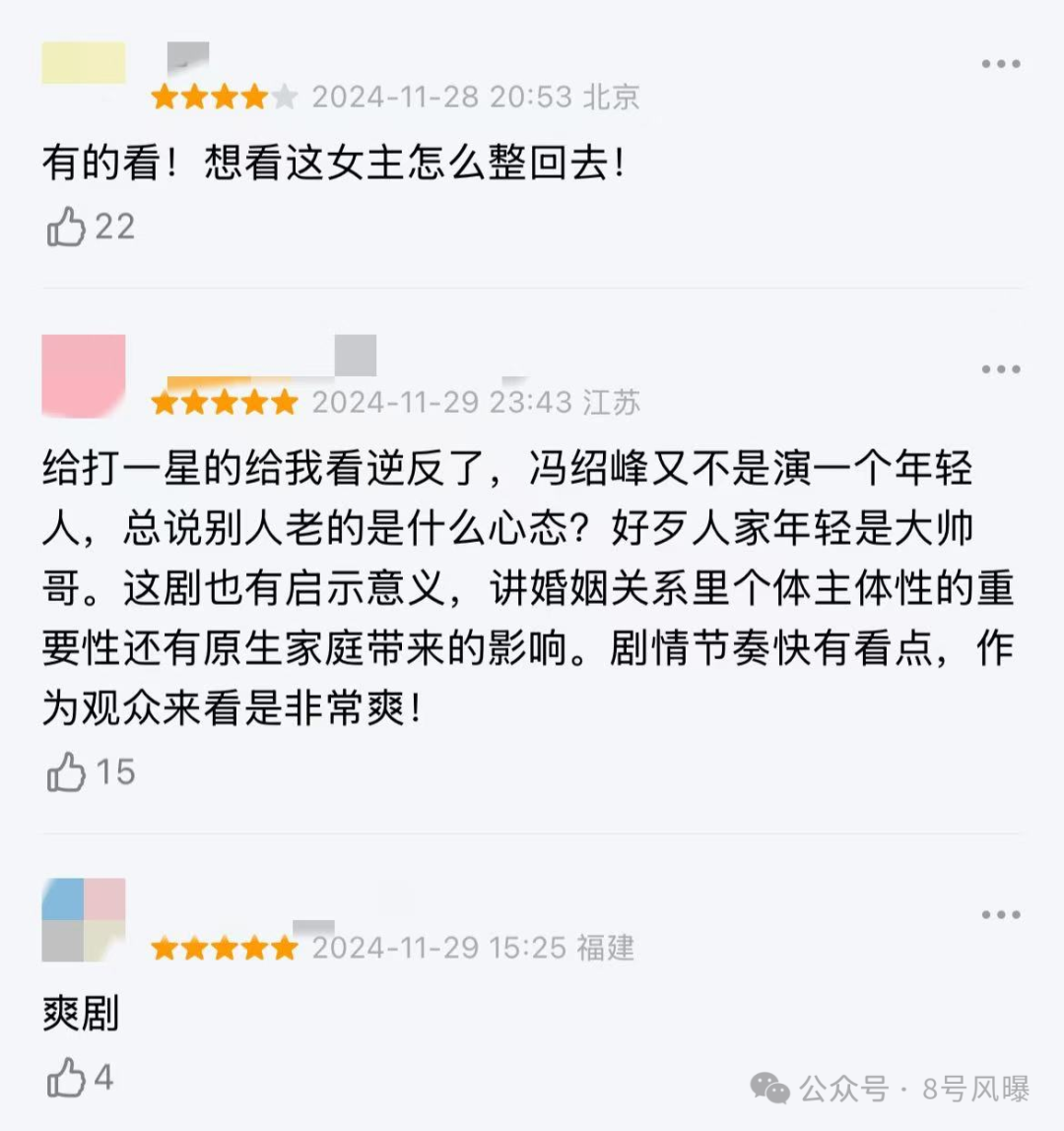The image size is (1064, 1131).
Task: Click the thumbs-up icon on the 冯绍峰 comment
Action: [x=67, y=770]
